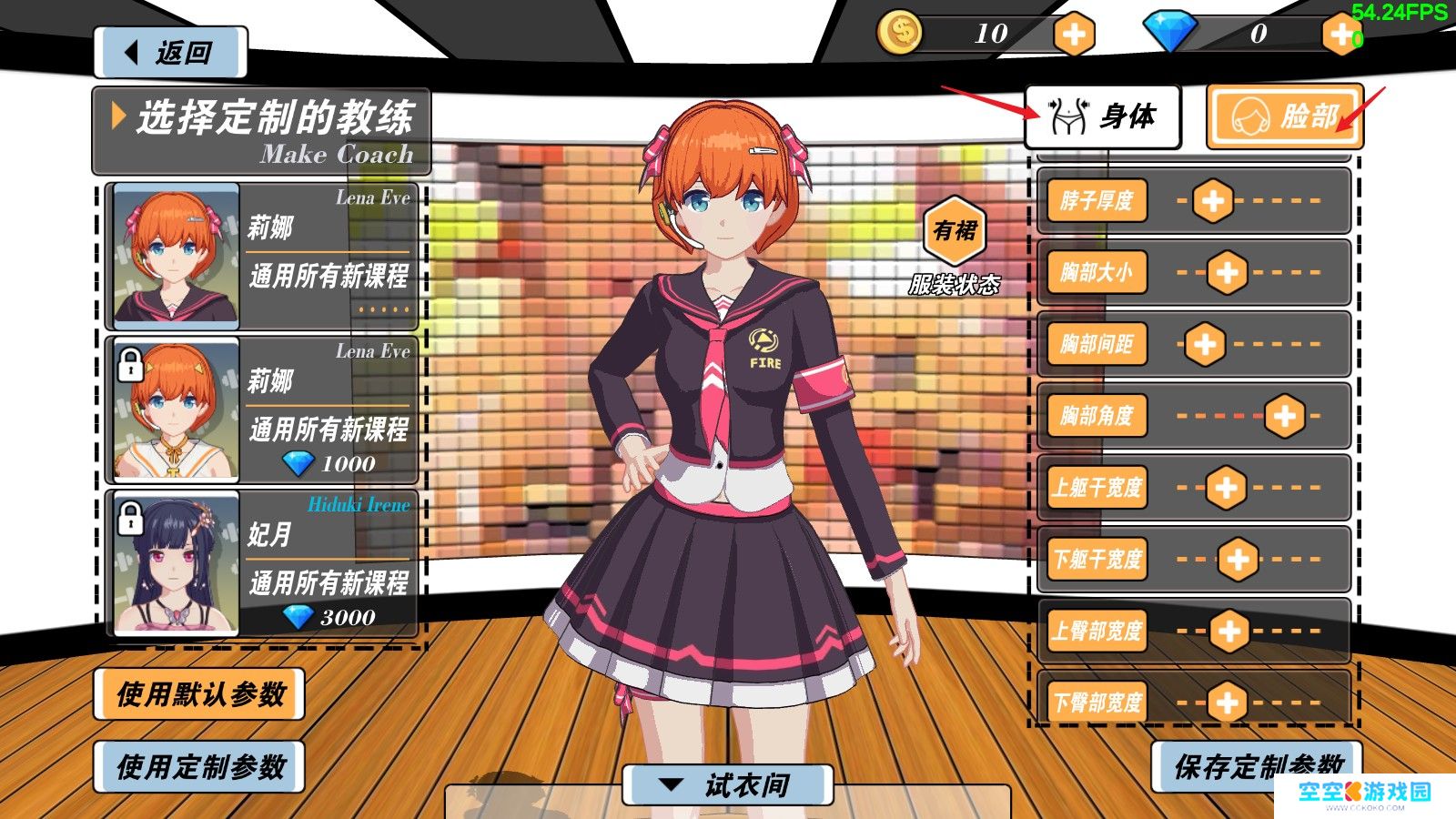Select the unlocked 莉娜 coach card
This screenshot has width=1456, height=819.
tap(261, 256)
